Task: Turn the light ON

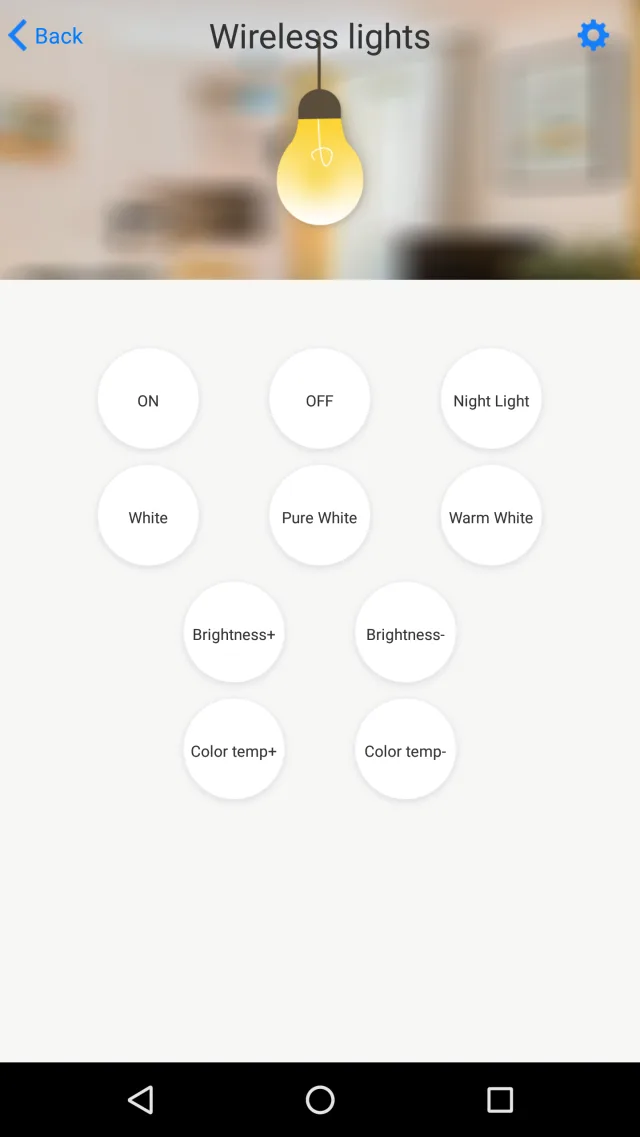Action: [148, 399]
